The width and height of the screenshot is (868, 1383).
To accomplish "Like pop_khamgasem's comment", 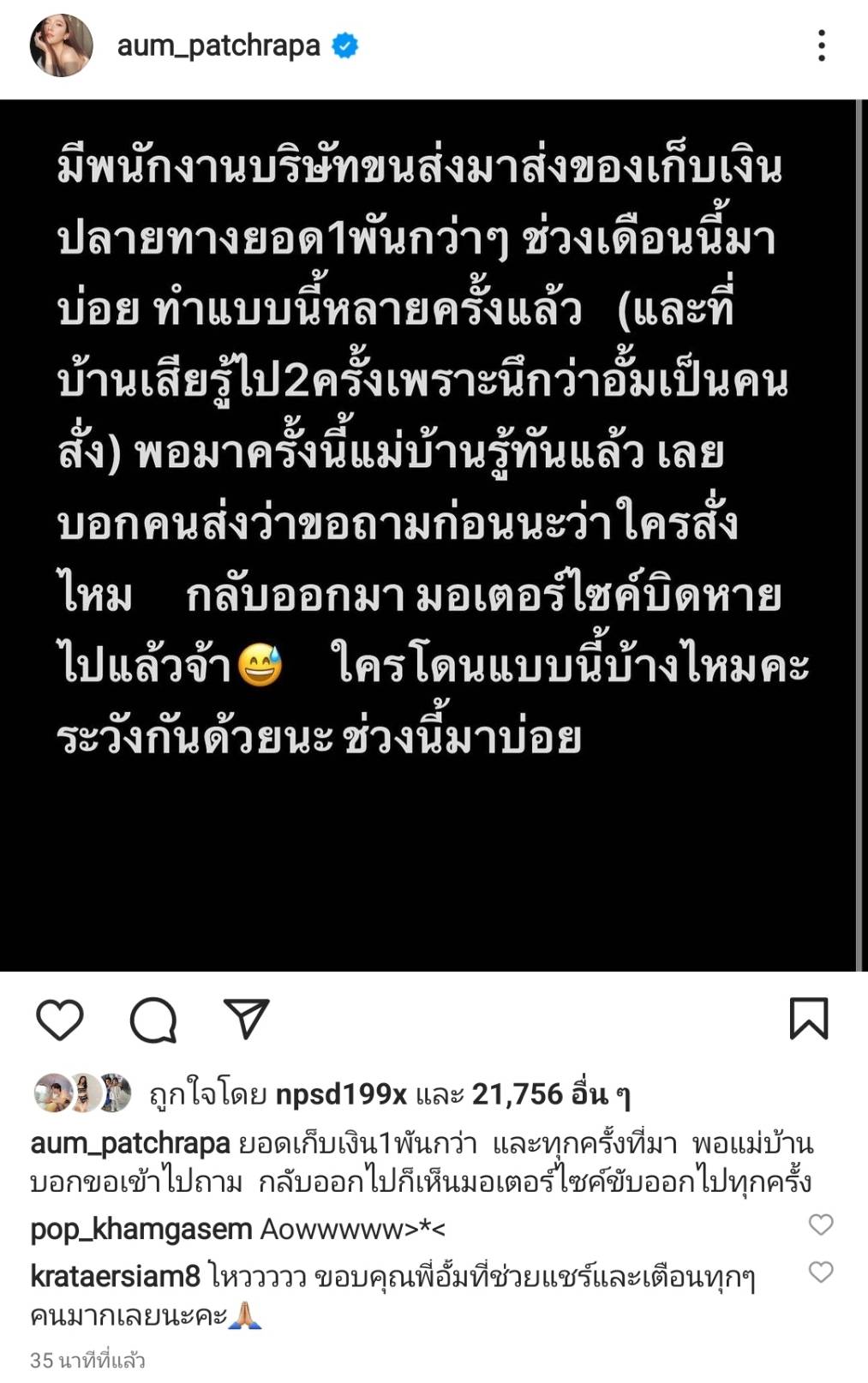I will pos(820,1224).
